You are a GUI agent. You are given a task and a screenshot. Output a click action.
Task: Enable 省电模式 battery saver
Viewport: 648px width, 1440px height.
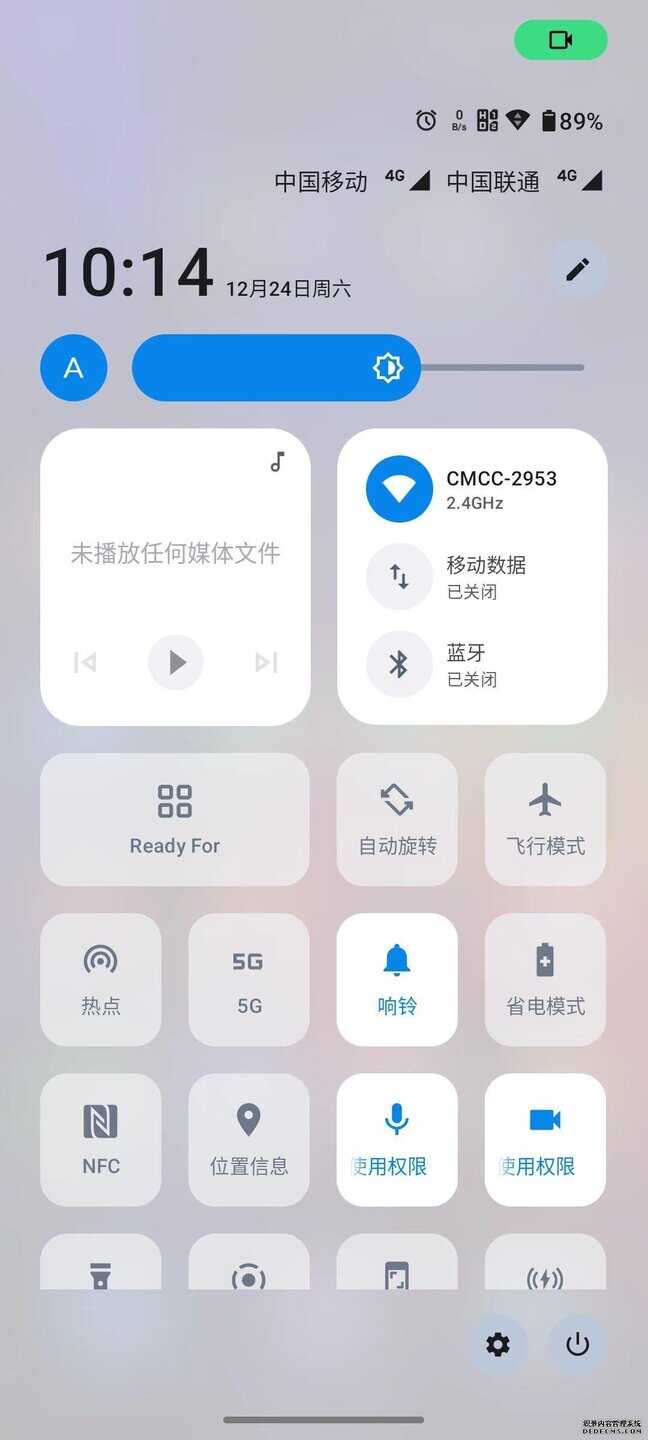pos(545,979)
